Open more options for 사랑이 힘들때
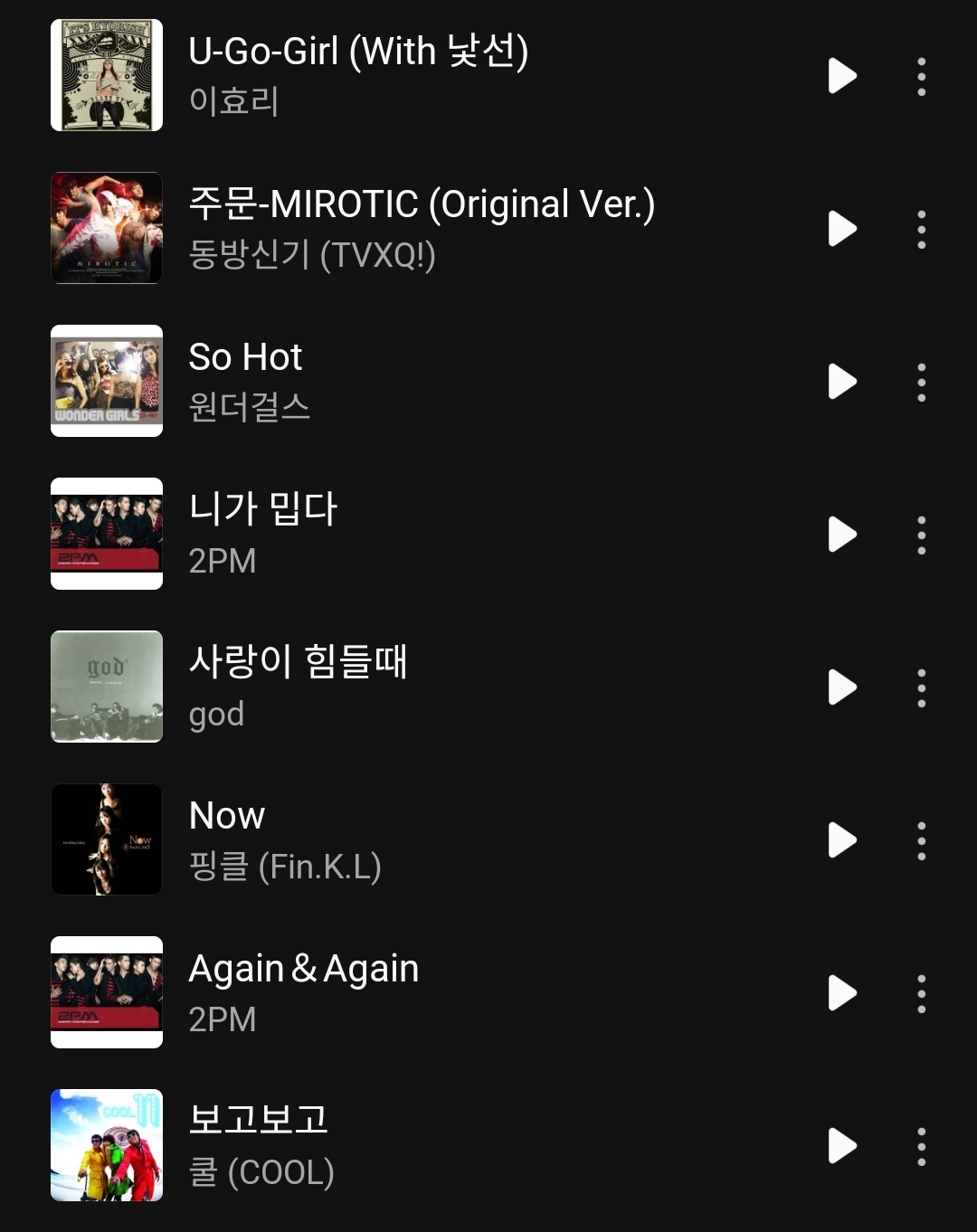 pos(921,688)
